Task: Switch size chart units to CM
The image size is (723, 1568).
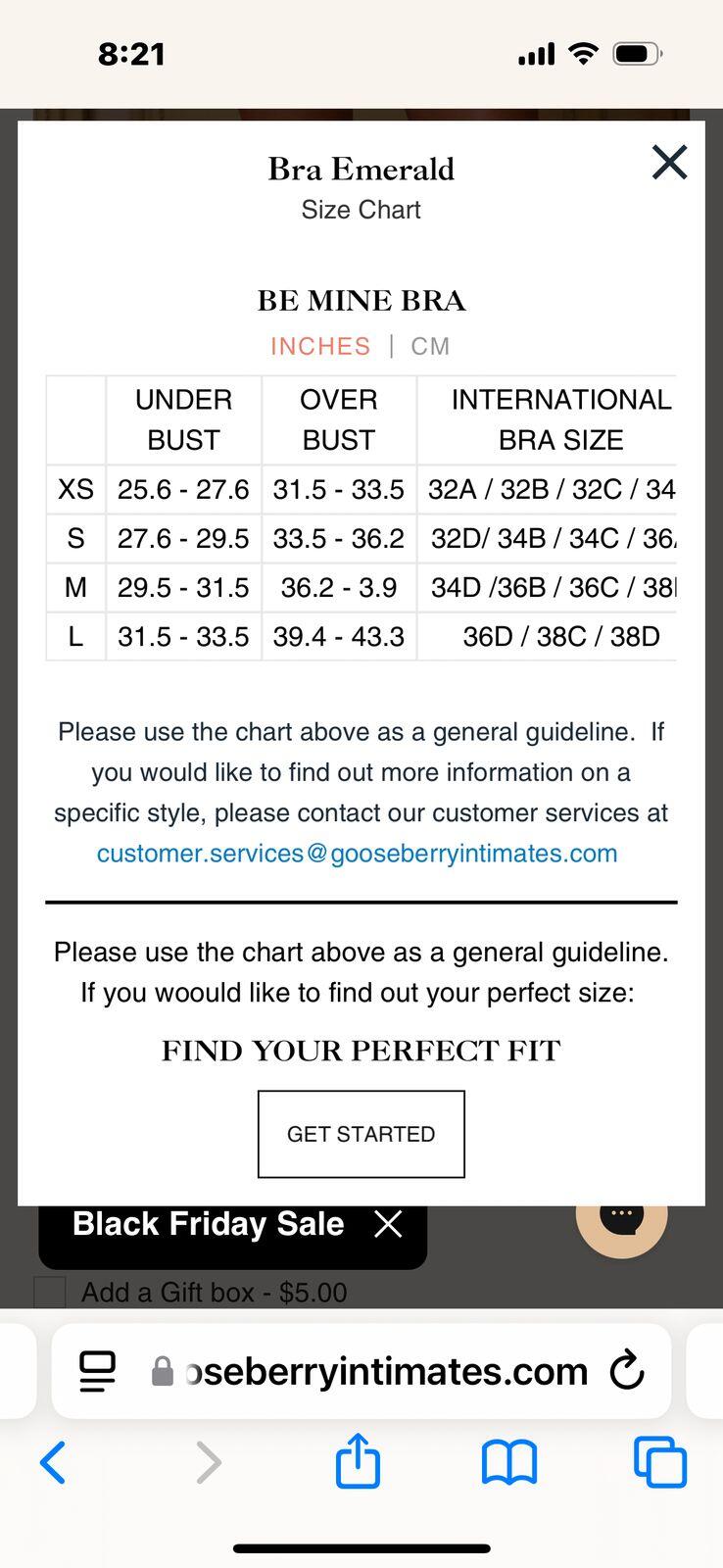Action: coord(430,346)
